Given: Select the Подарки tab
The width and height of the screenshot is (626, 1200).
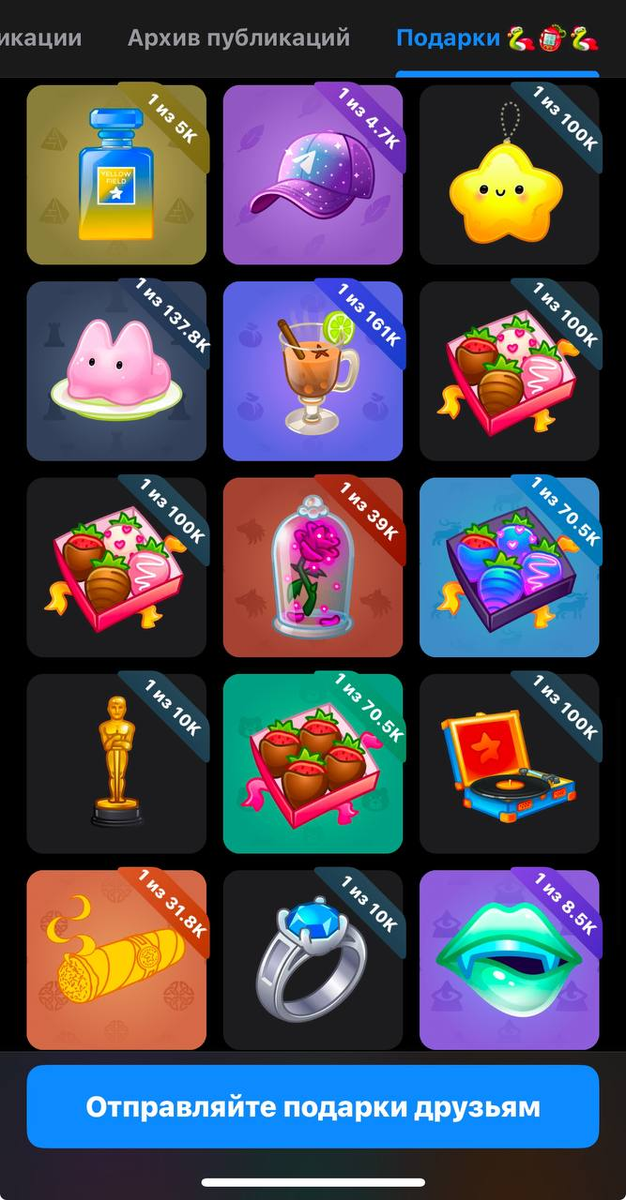Looking at the screenshot, I should pos(447,39).
